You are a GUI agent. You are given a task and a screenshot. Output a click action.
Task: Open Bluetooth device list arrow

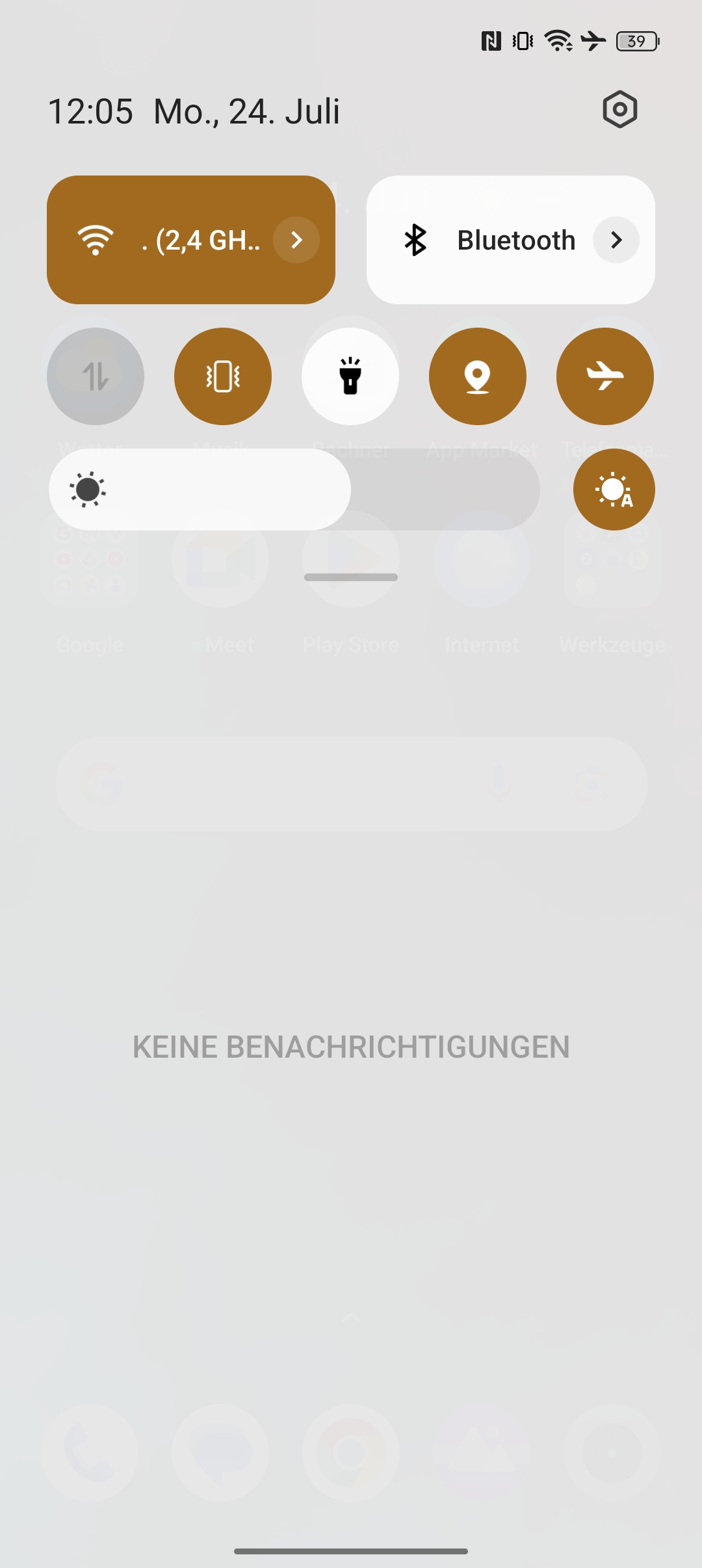[x=616, y=240]
